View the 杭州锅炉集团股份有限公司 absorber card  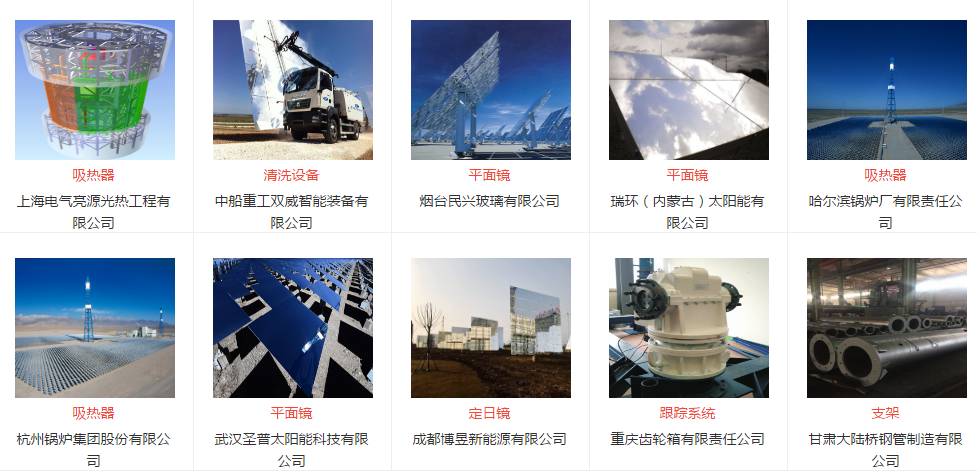95,328
